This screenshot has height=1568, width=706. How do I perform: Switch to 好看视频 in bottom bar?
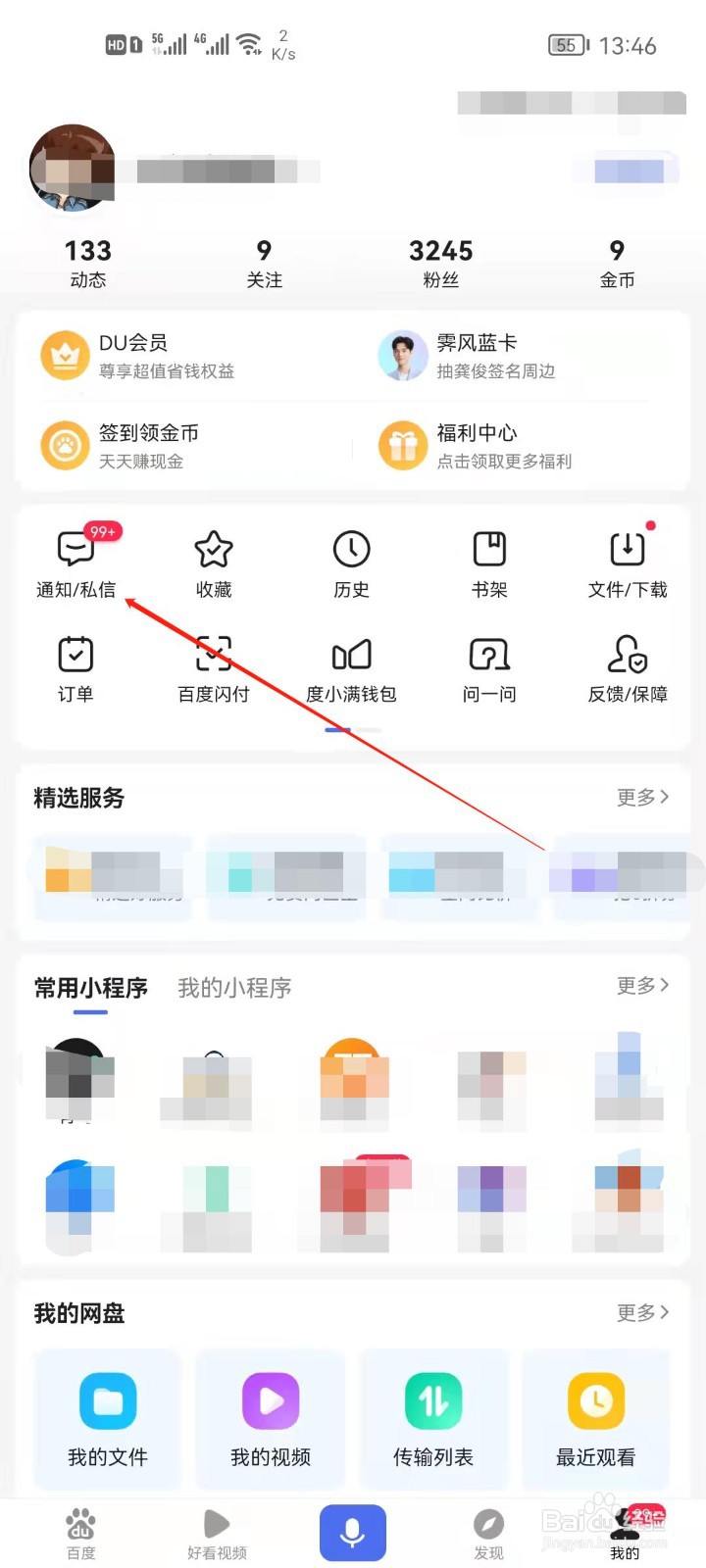pyautogui.click(x=216, y=1534)
